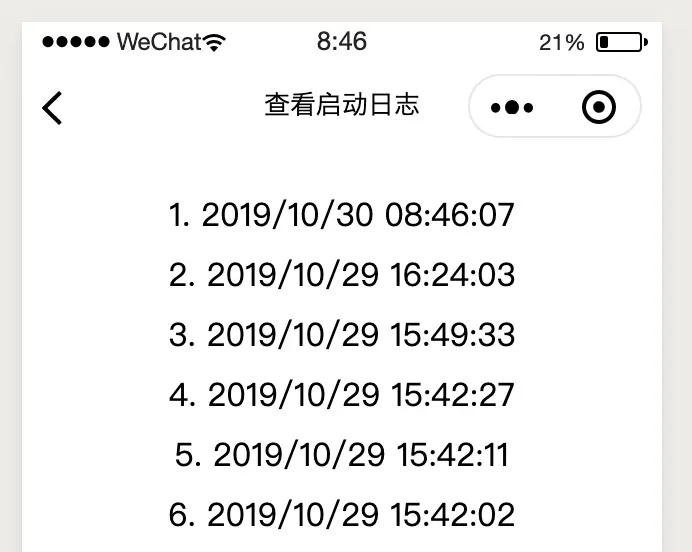Go back from the startup log page
The image size is (692, 552).
53,107
